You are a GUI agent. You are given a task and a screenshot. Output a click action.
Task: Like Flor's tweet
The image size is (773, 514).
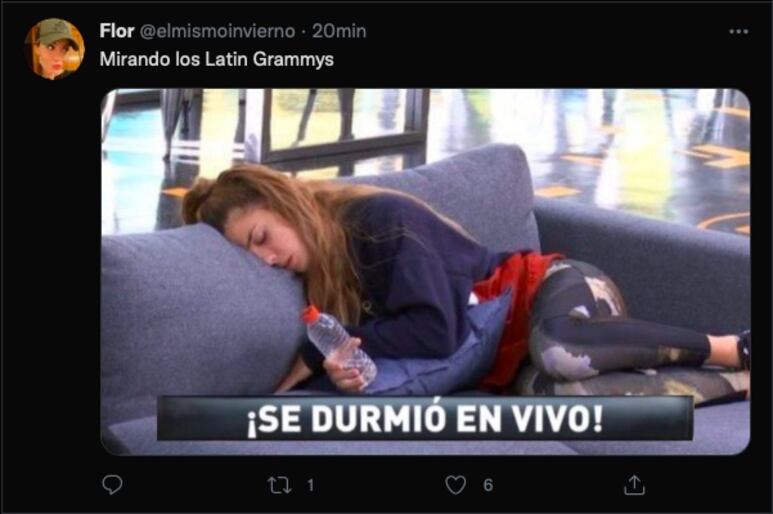[x=456, y=485]
